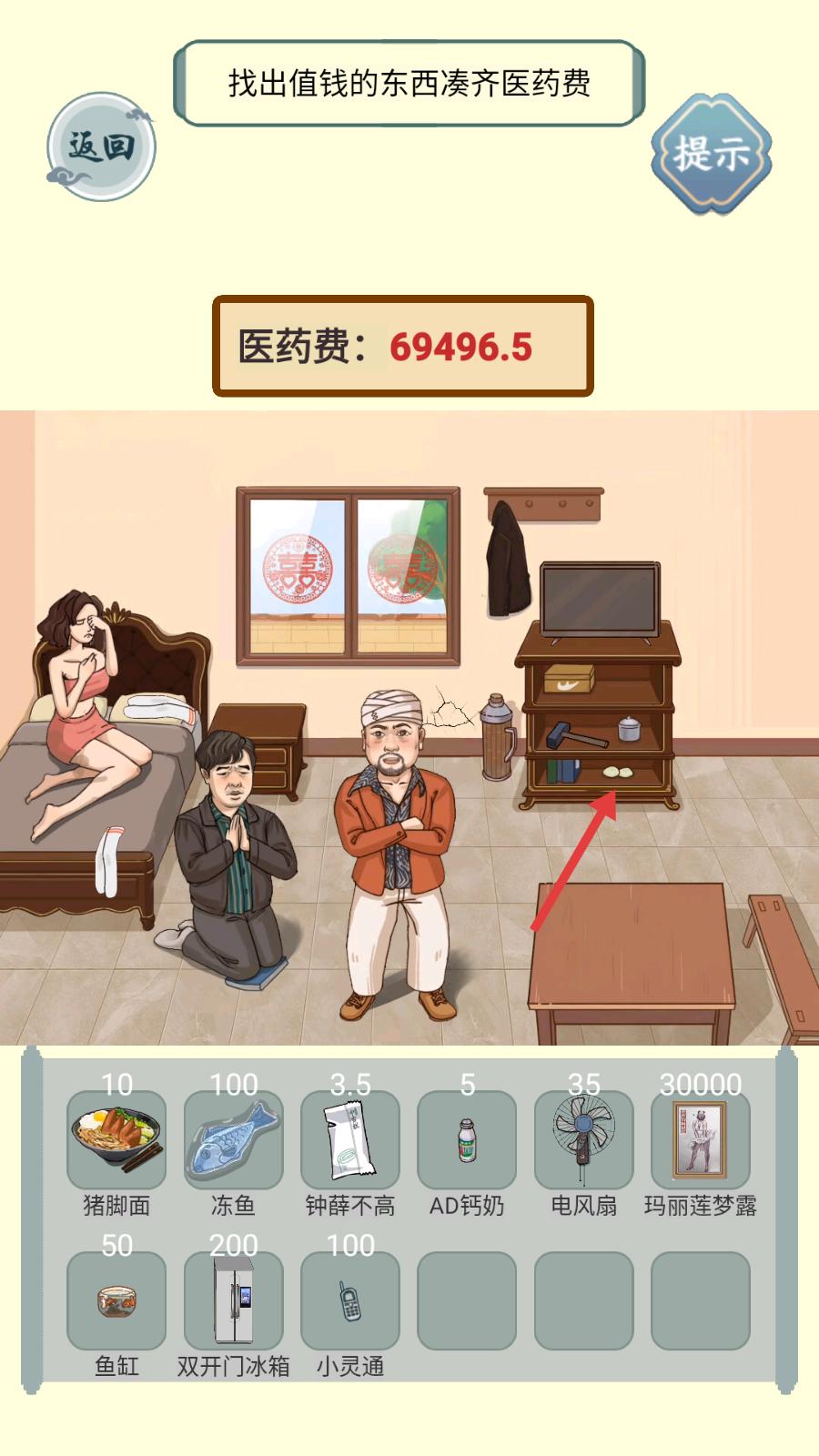
Task: Open the 提示 hint button
Action: (x=711, y=154)
